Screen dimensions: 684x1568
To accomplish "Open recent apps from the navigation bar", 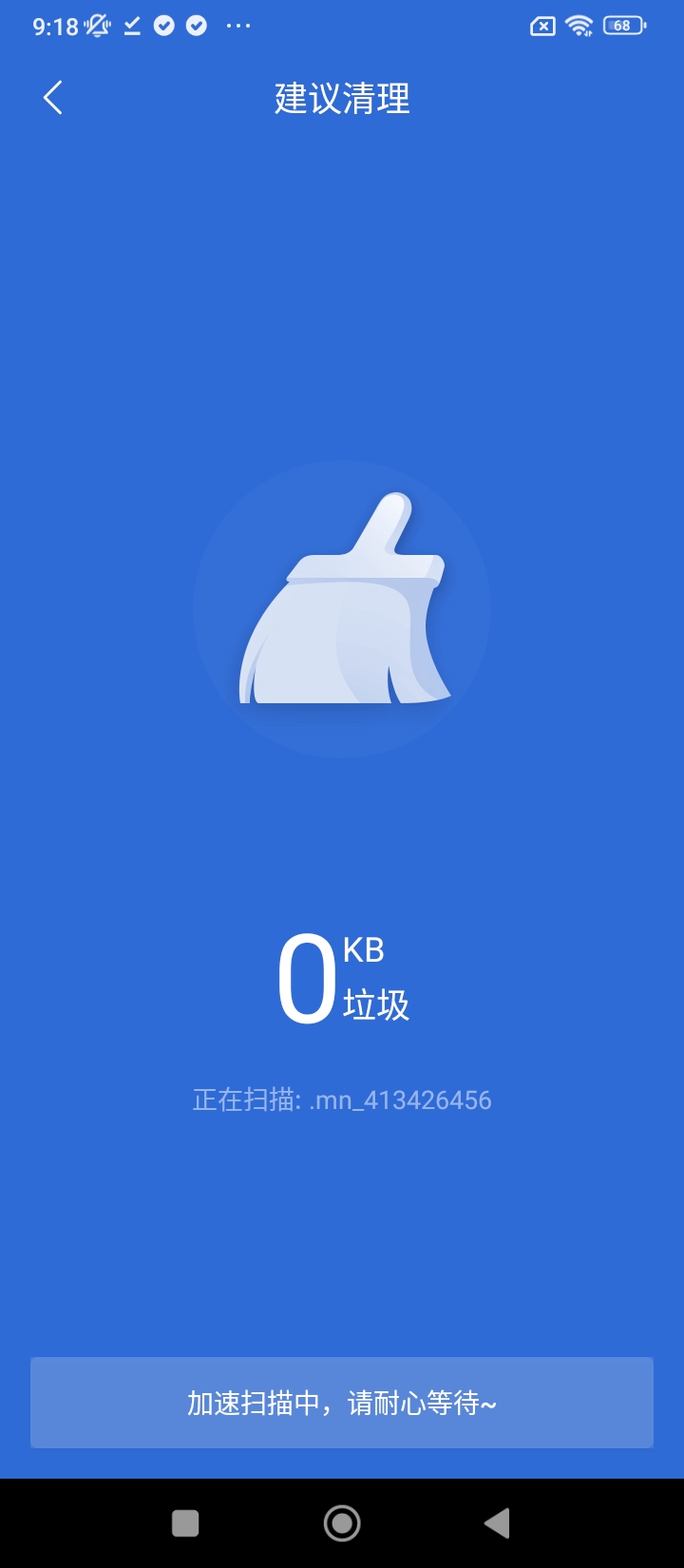I will click(185, 1523).
